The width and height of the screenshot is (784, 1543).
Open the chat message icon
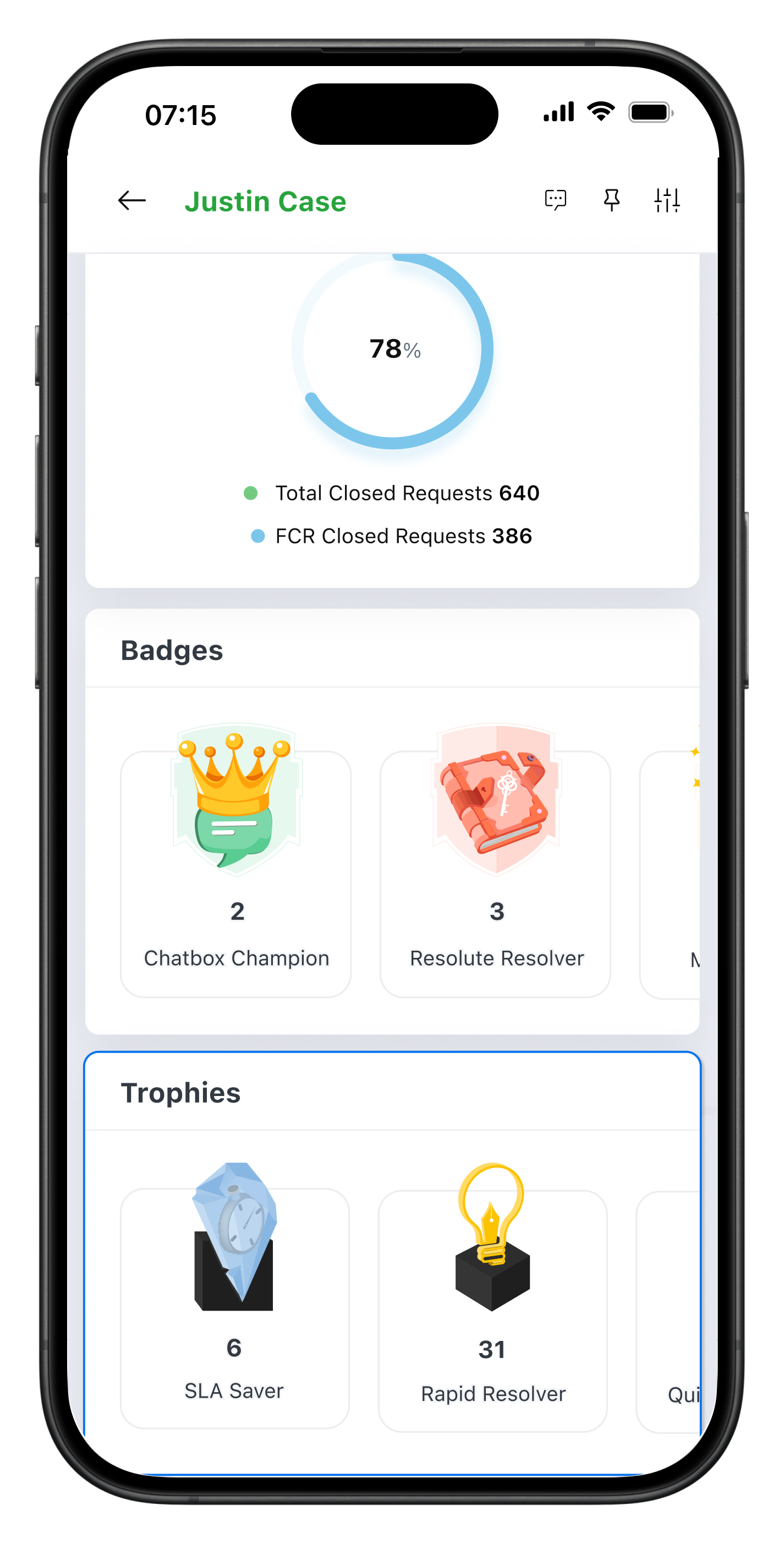(555, 200)
